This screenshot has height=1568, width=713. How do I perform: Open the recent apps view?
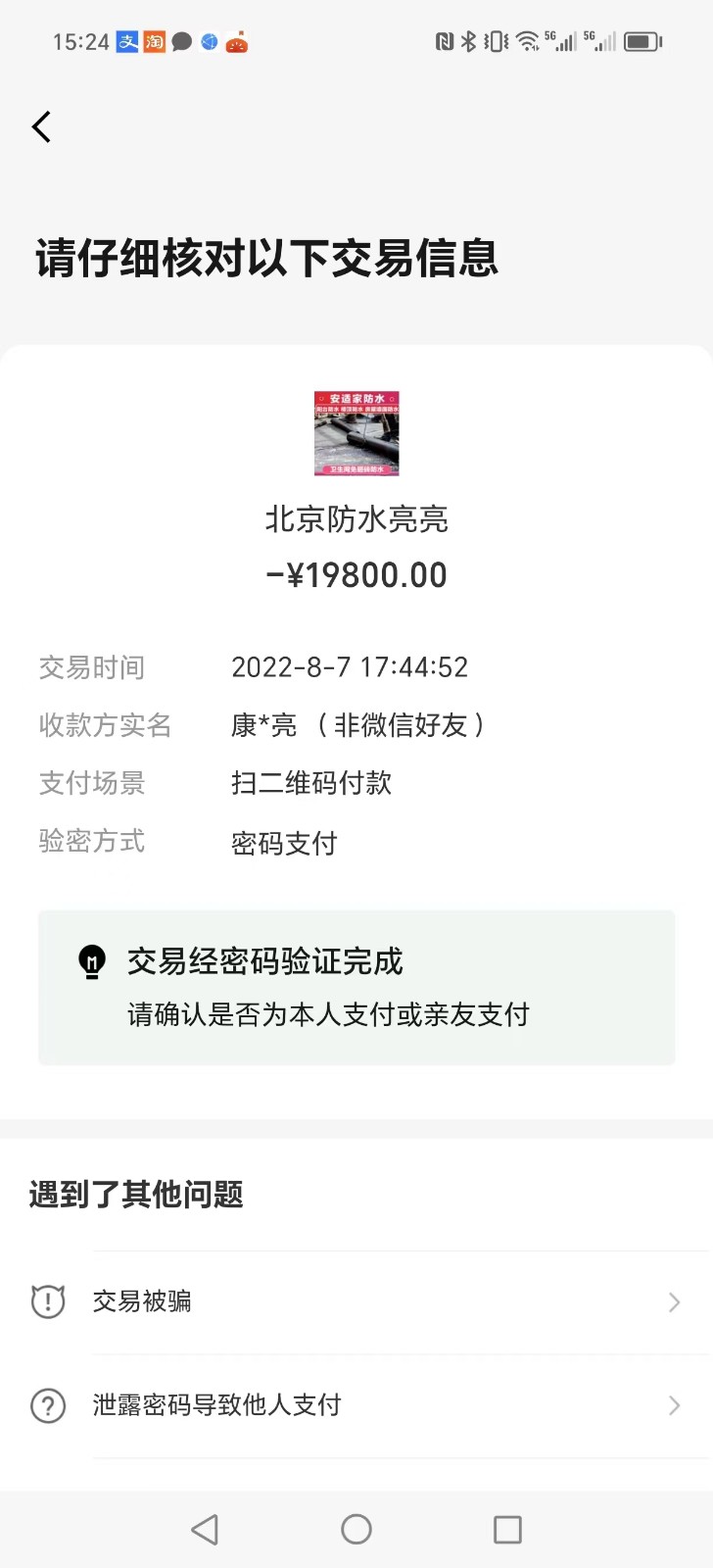pos(507,1529)
